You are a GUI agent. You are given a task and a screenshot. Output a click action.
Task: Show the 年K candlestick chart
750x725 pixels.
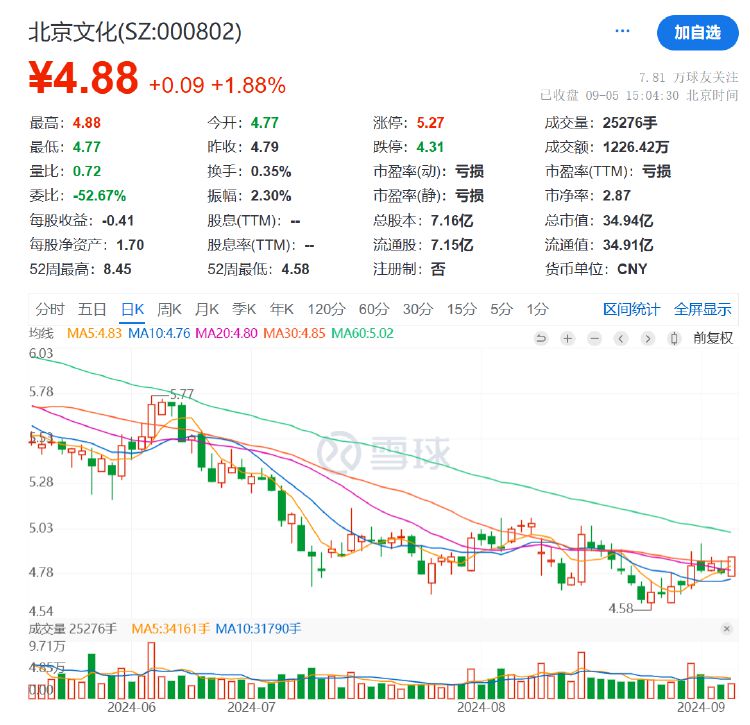coord(283,309)
